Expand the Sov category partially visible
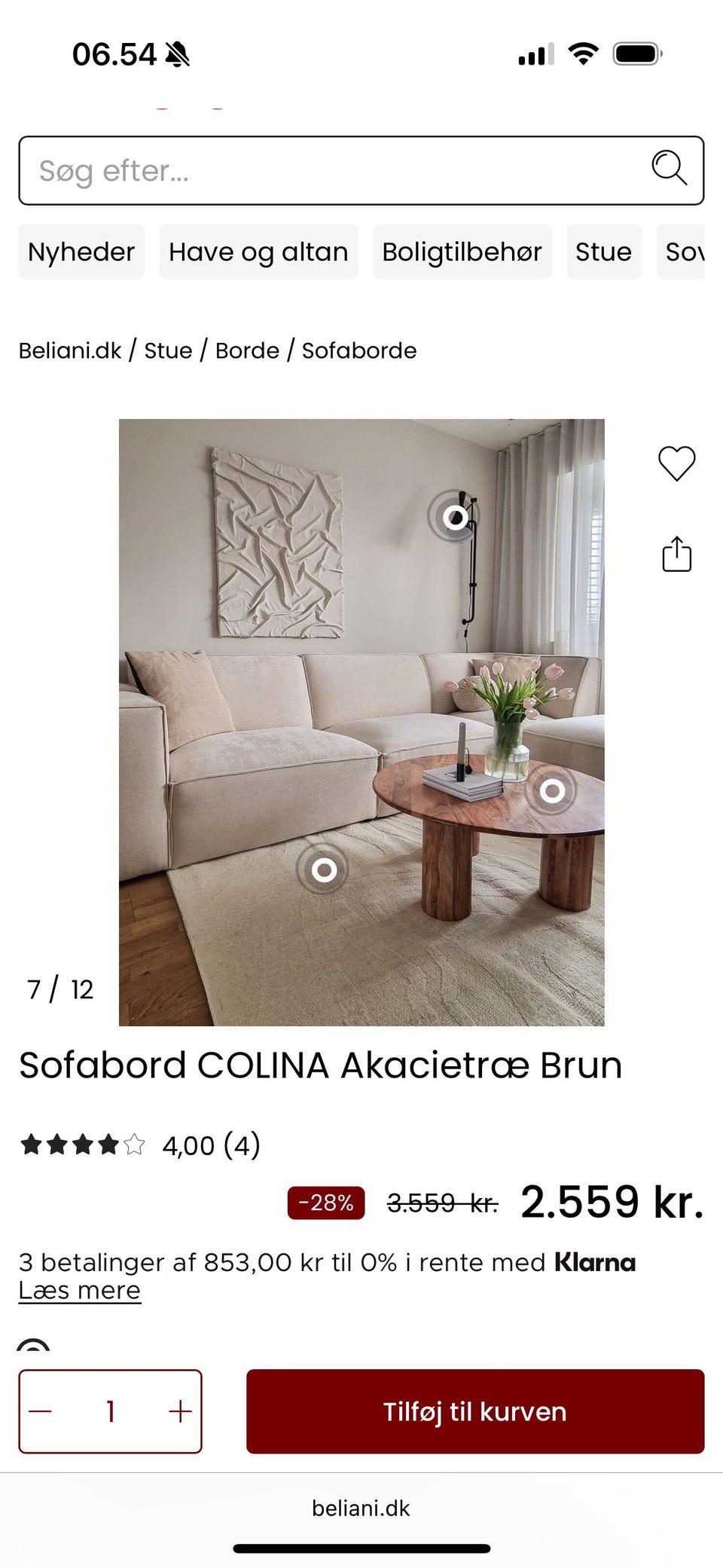 point(688,251)
